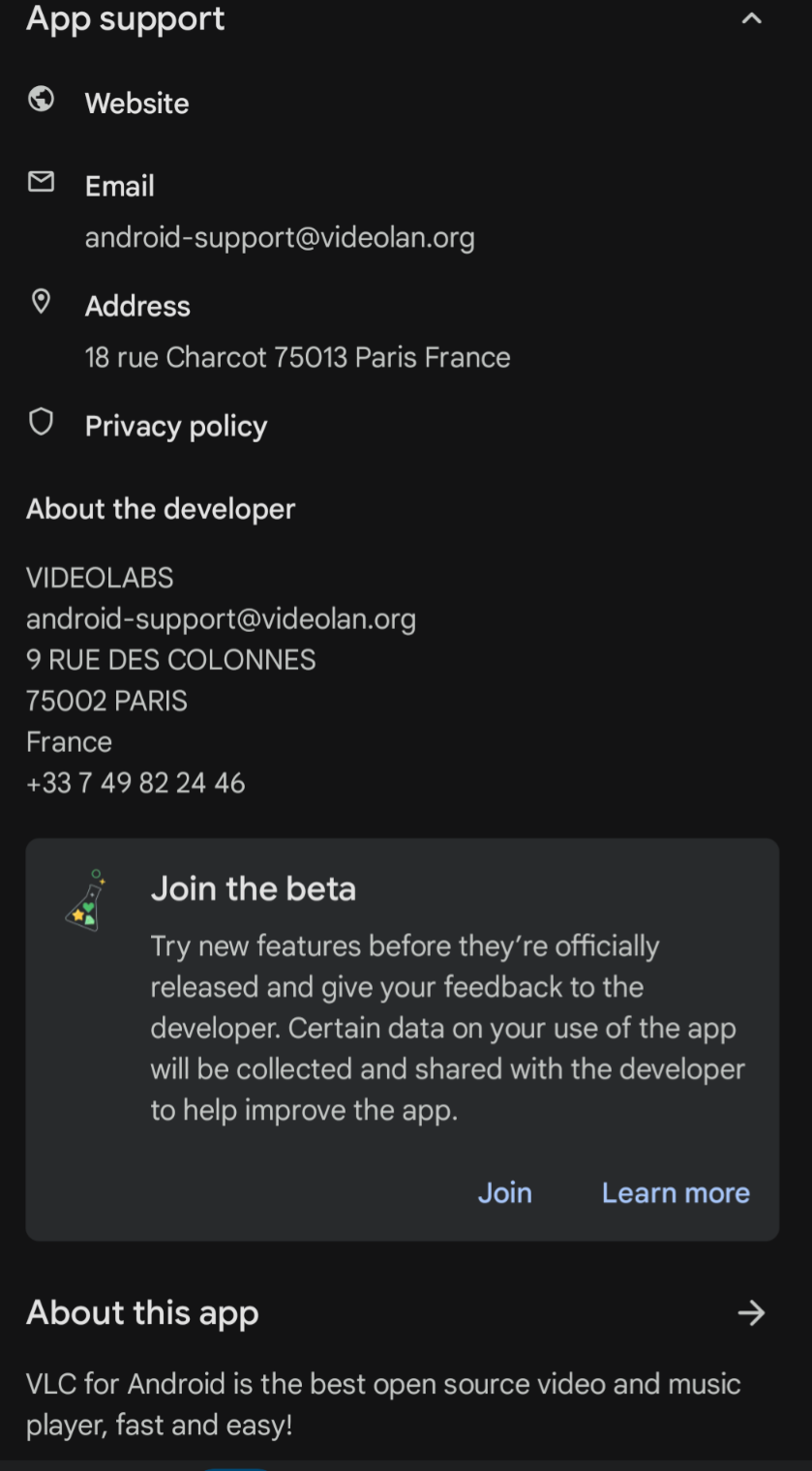
Task: Join the beta program
Action: 504,1192
